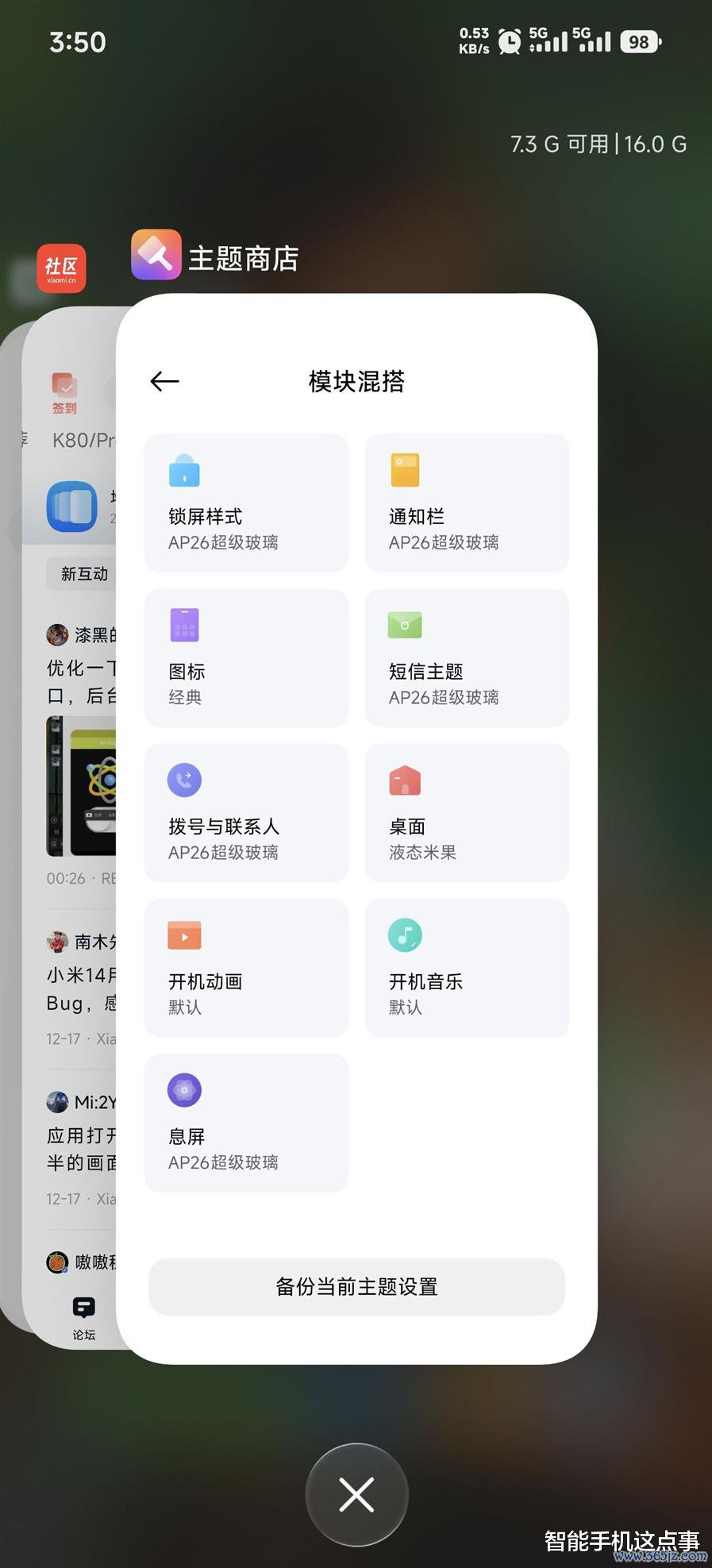Open the 锁屏样式 module card
The height and width of the screenshot is (1568, 712).
(x=246, y=503)
